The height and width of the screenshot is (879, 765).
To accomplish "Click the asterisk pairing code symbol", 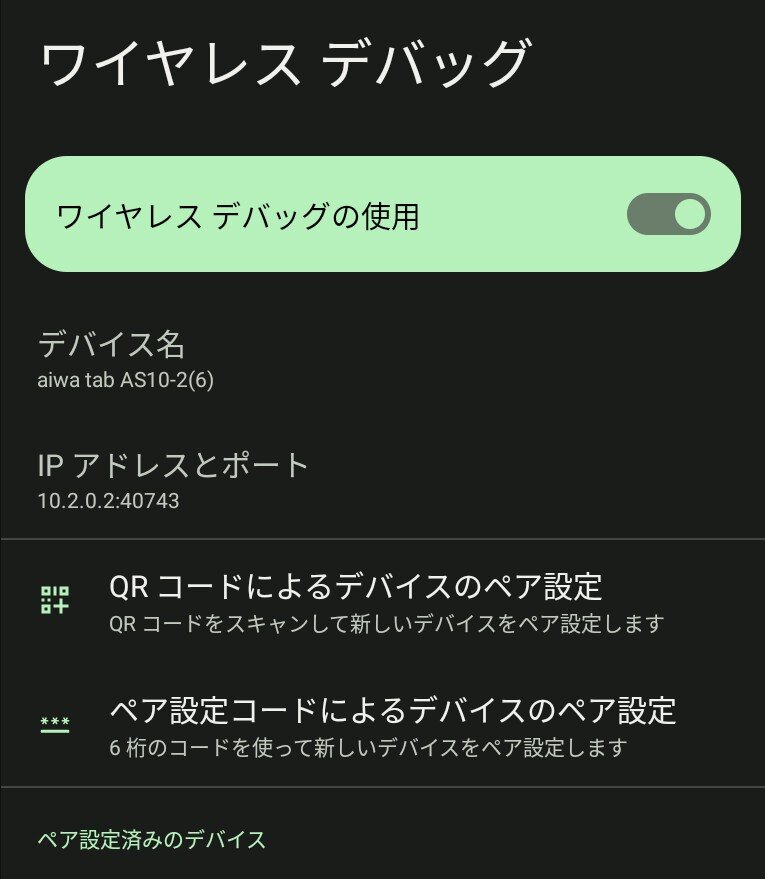I will (57, 721).
